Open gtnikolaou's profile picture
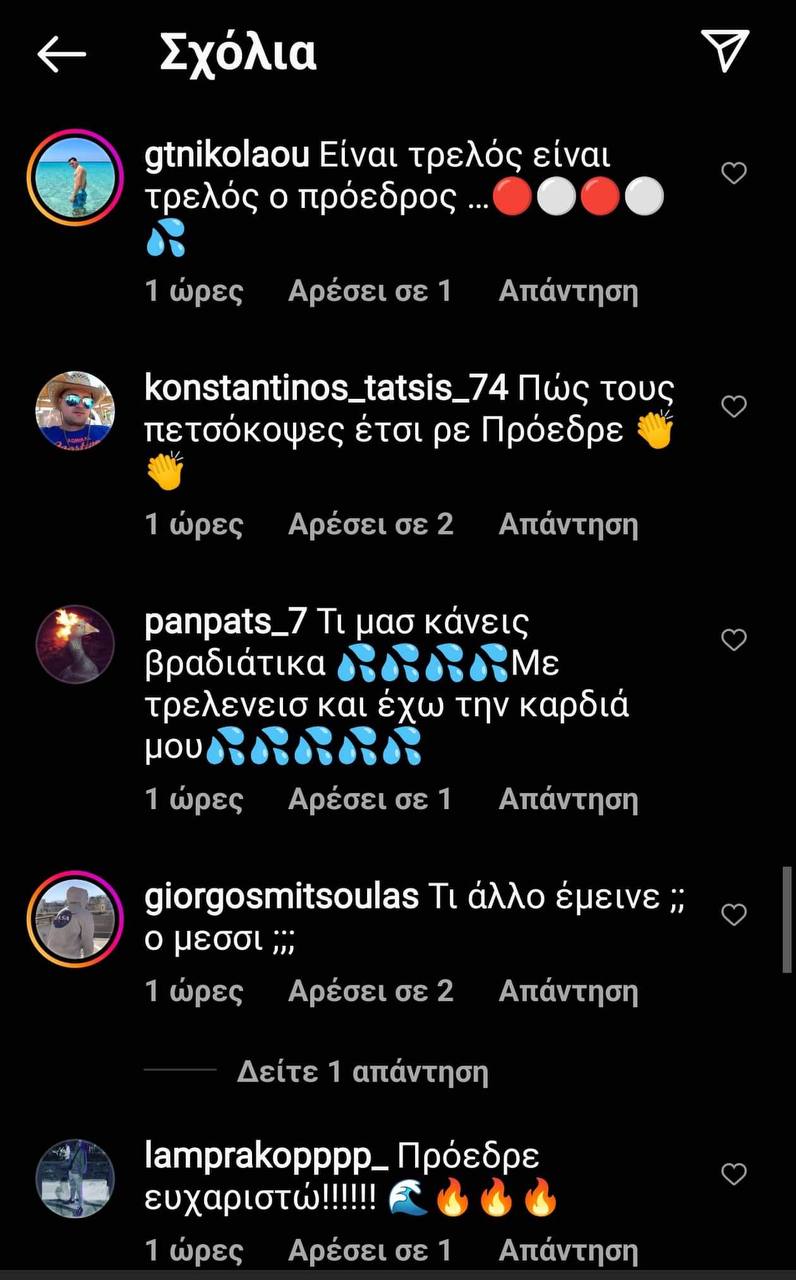The image size is (796, 1280). (x=76, y=177)
